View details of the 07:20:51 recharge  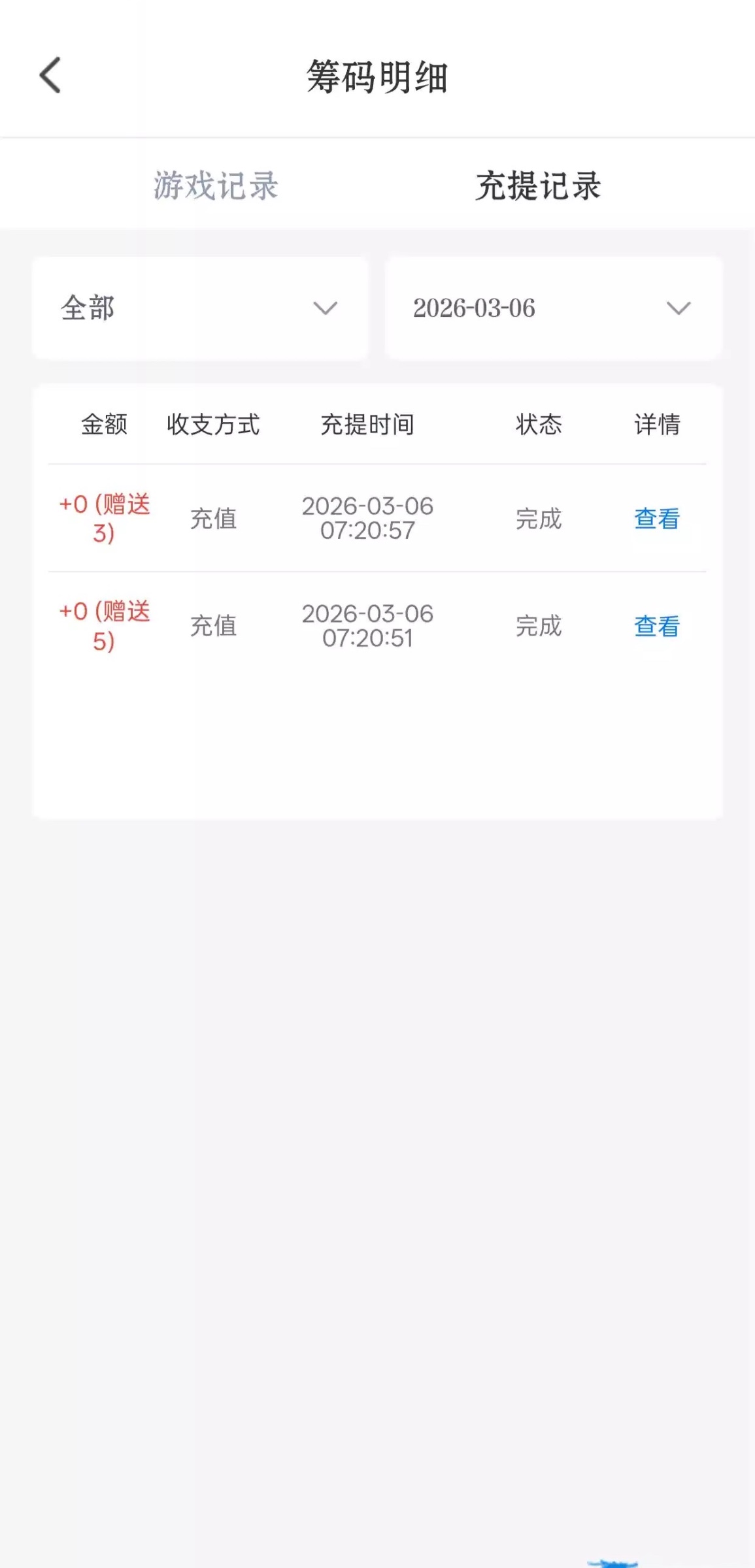point(656,626)
